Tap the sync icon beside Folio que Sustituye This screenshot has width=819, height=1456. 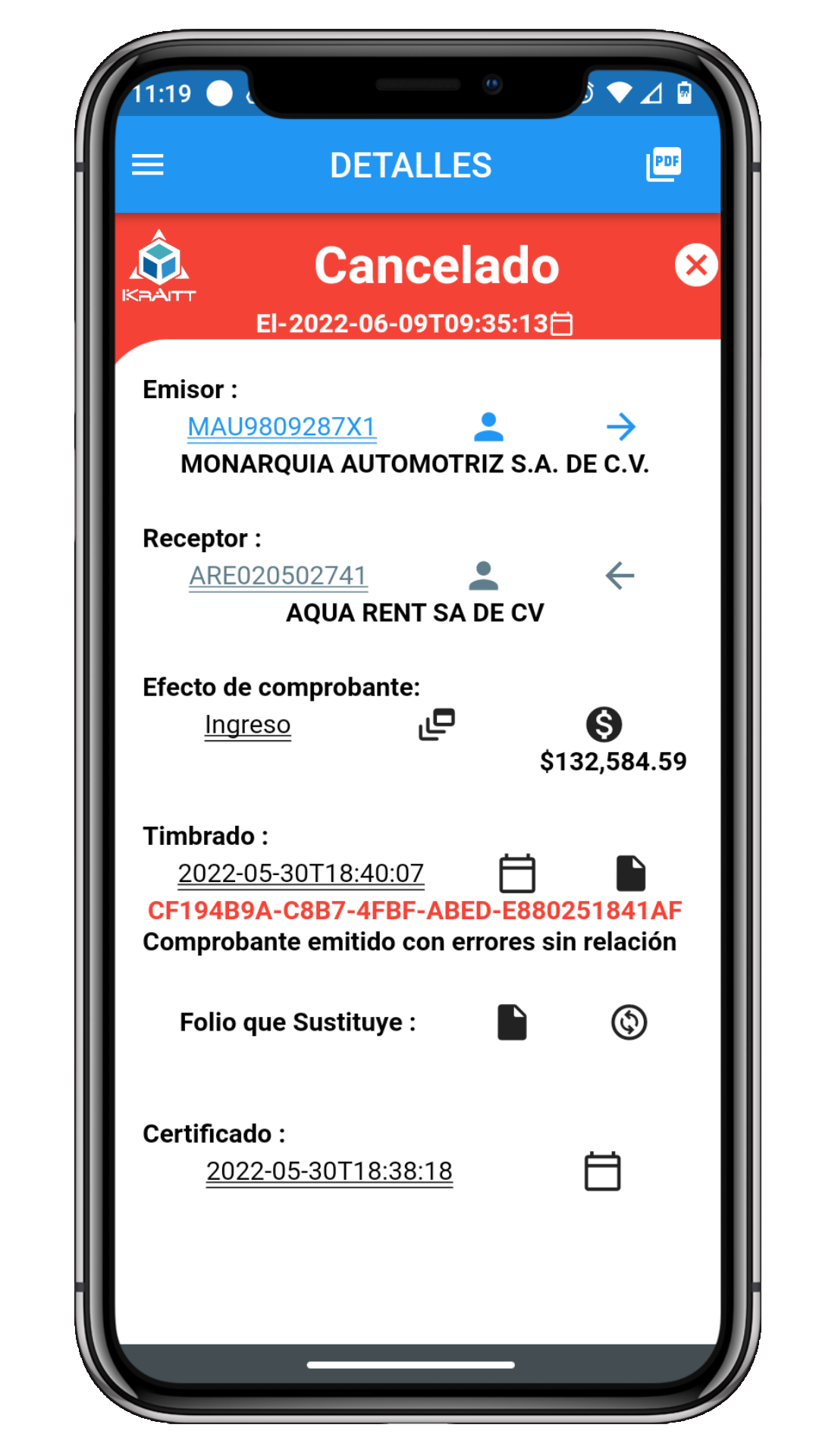click(x=629, y=1022)
